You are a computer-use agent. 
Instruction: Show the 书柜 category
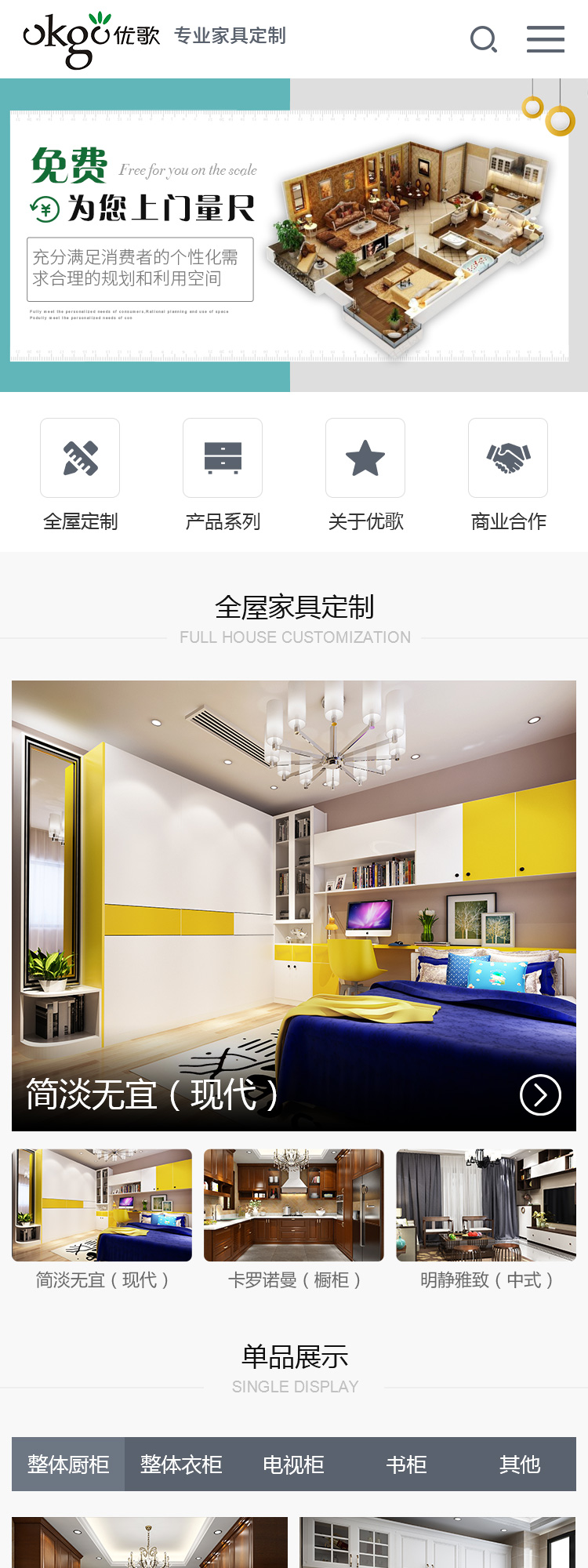coord(406,1464)
